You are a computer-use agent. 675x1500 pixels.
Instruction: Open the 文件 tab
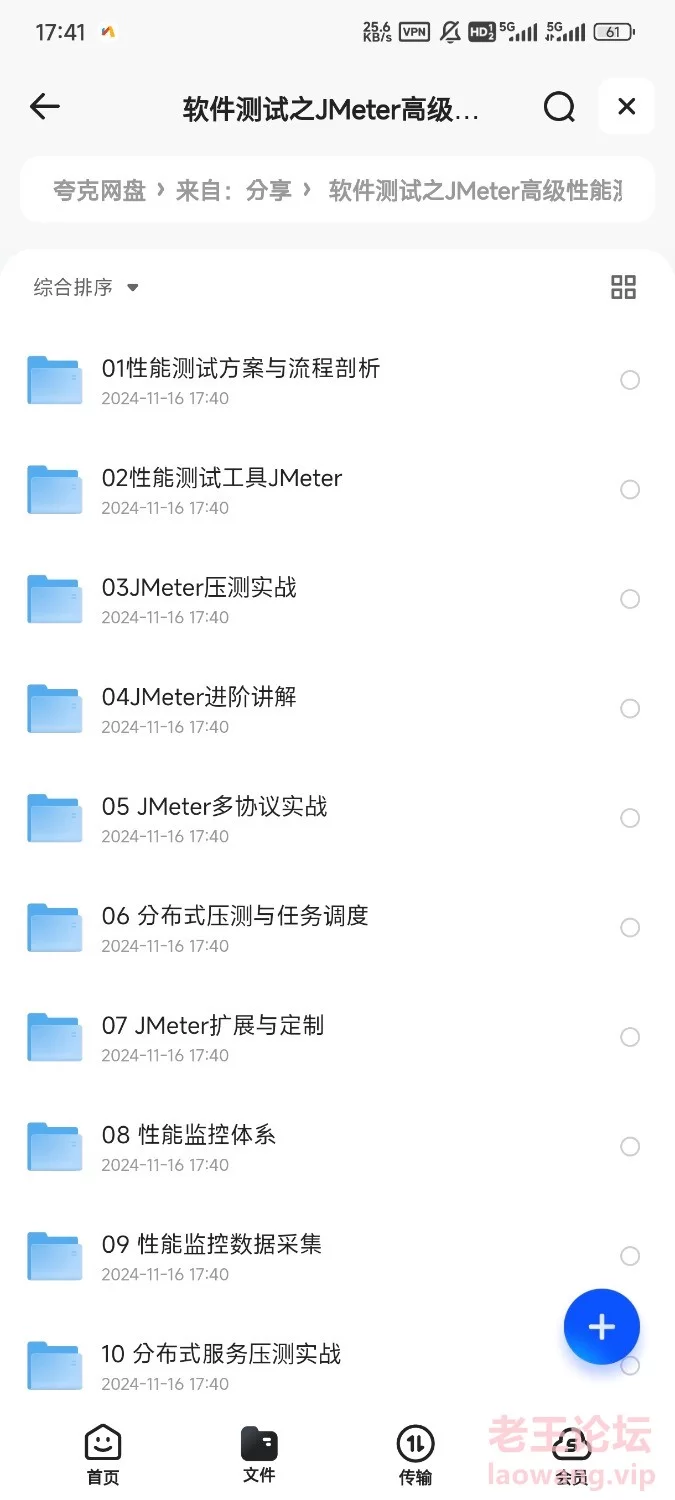pos(259,1456)
